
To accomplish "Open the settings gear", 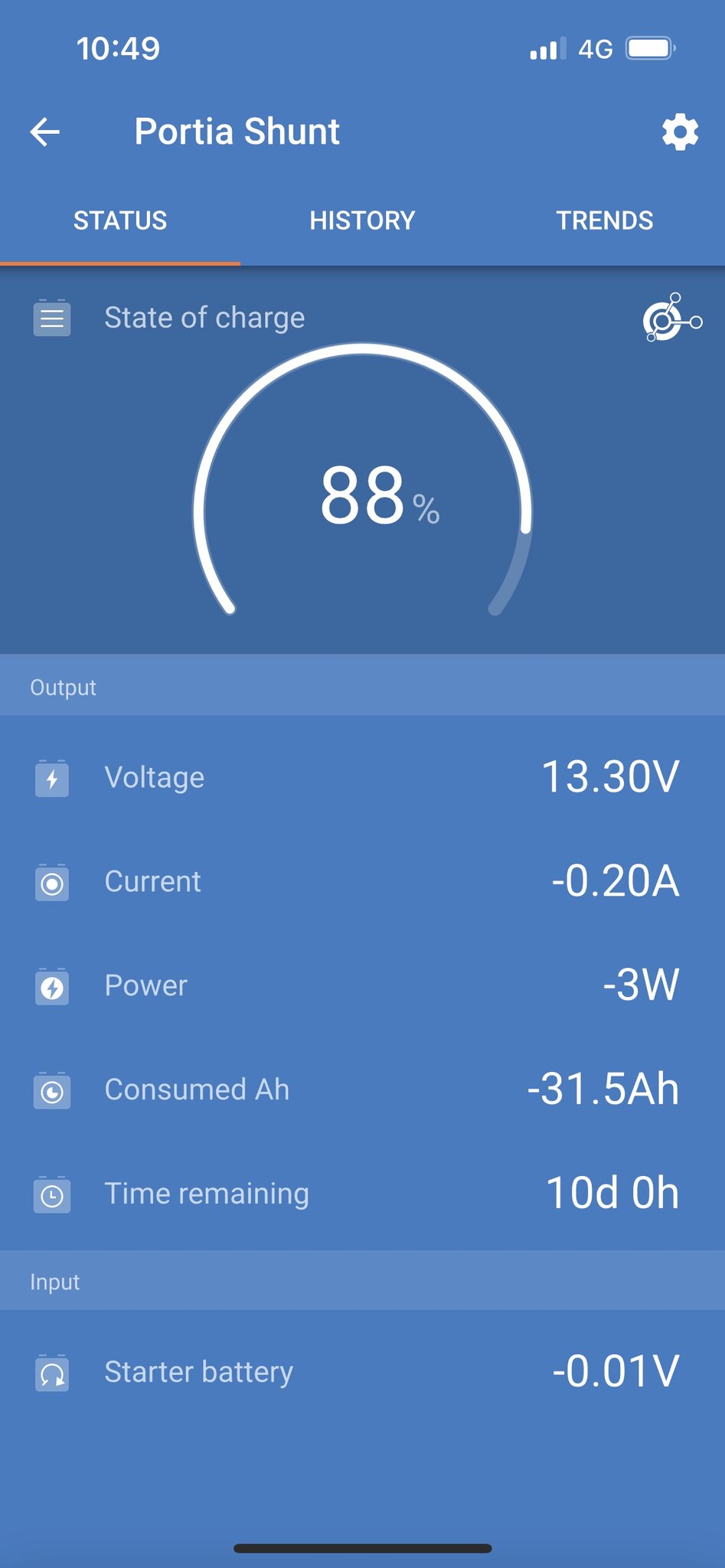I will [x=680, y=132].
